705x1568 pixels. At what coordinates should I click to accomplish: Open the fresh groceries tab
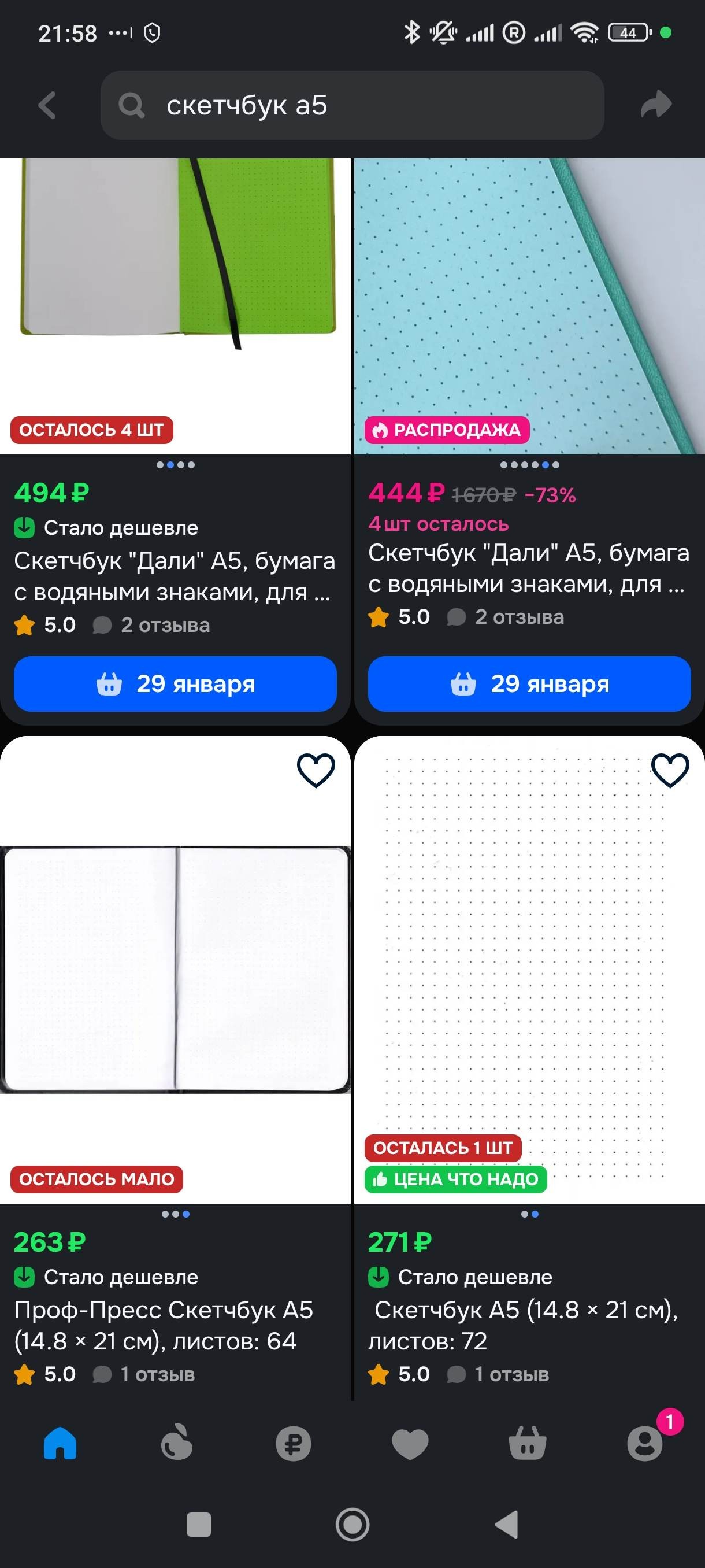point(176,1443)
